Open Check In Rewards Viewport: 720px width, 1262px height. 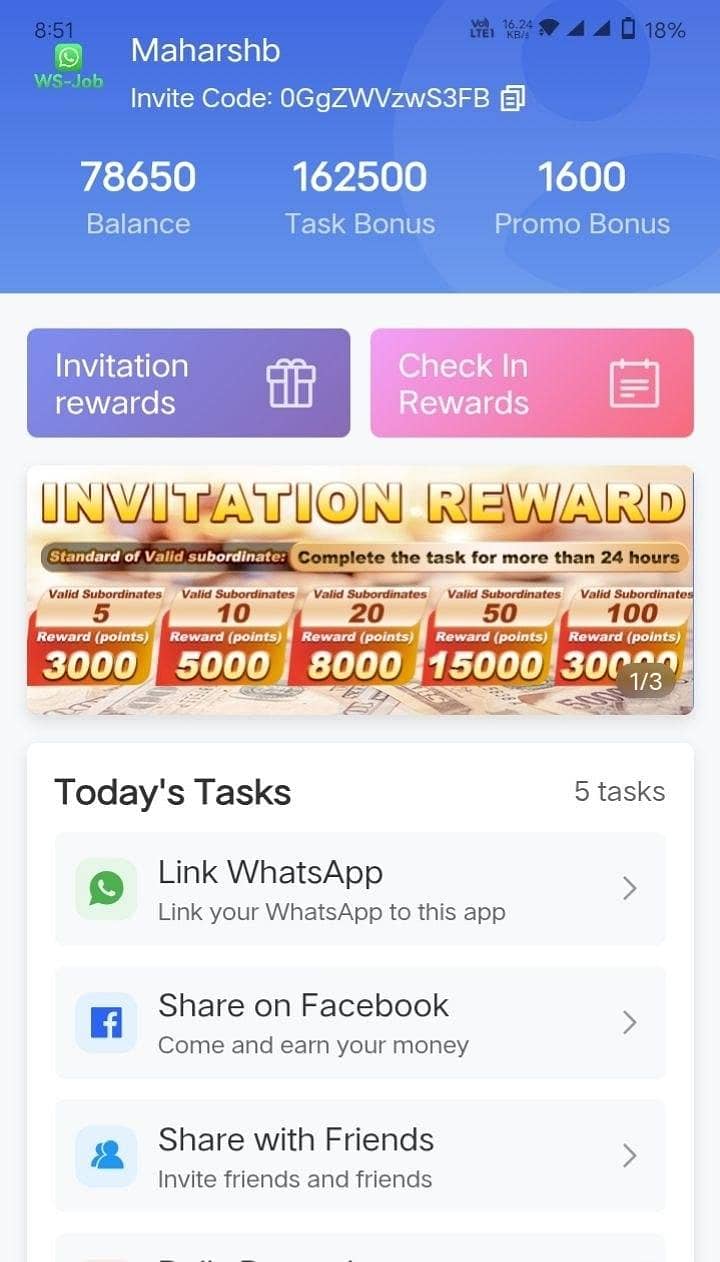[x=531, y=383]
